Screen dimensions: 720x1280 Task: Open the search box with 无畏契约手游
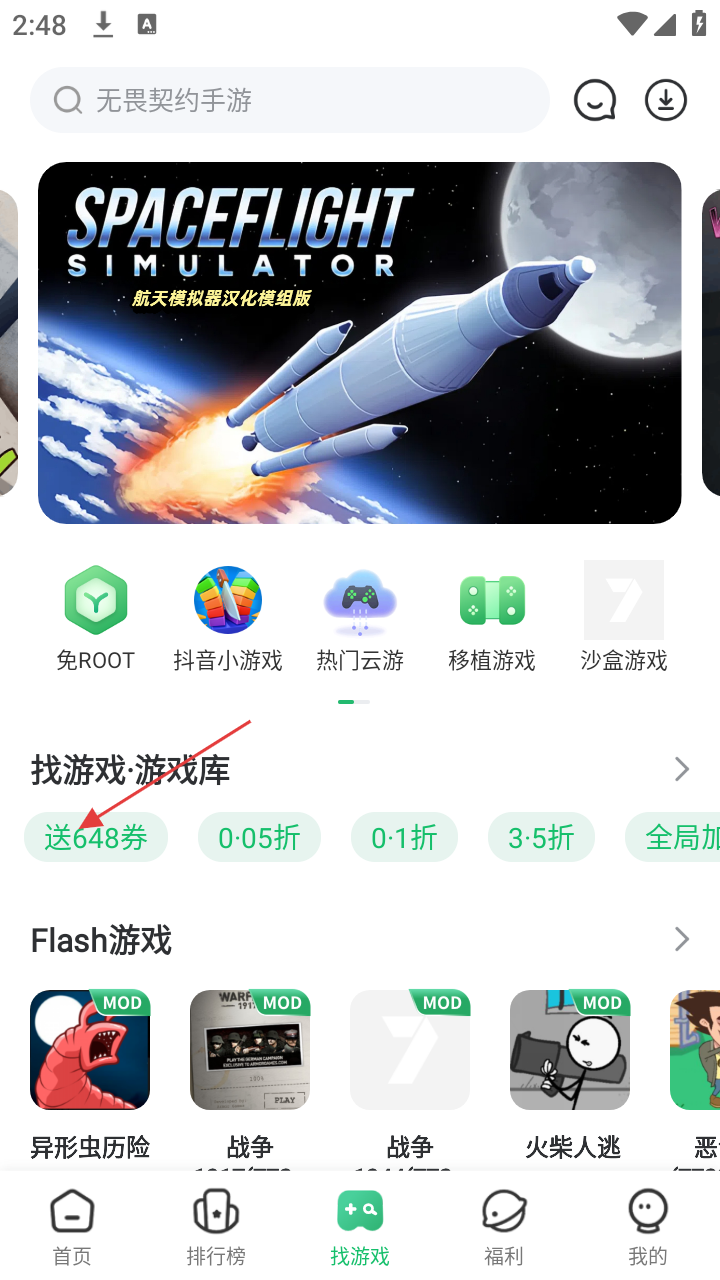point(290,100)
